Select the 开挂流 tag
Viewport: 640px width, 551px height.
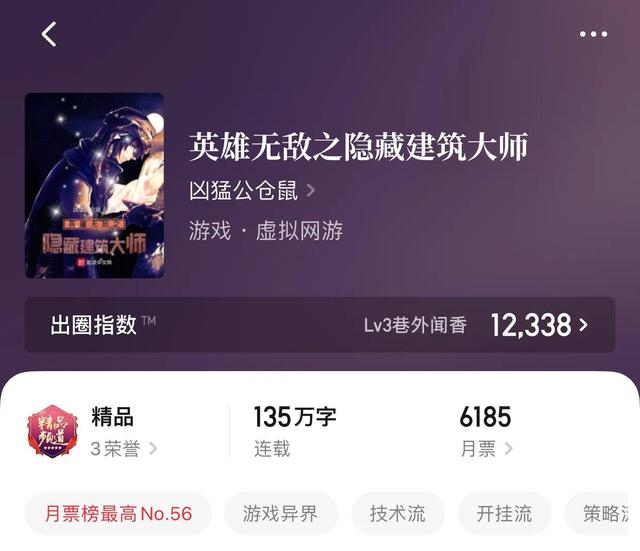pos(504,513)
